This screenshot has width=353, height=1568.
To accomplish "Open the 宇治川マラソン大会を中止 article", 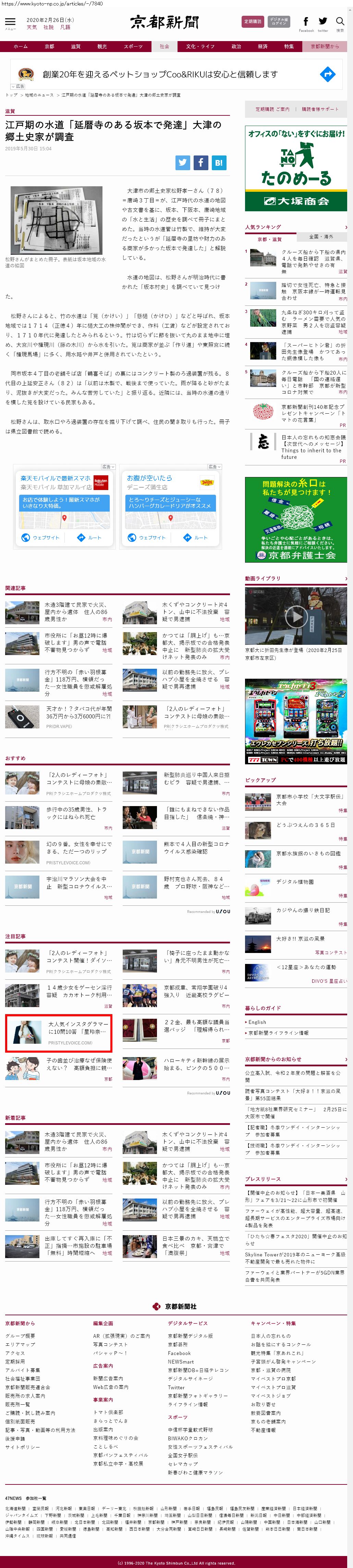I will point(77,882).
